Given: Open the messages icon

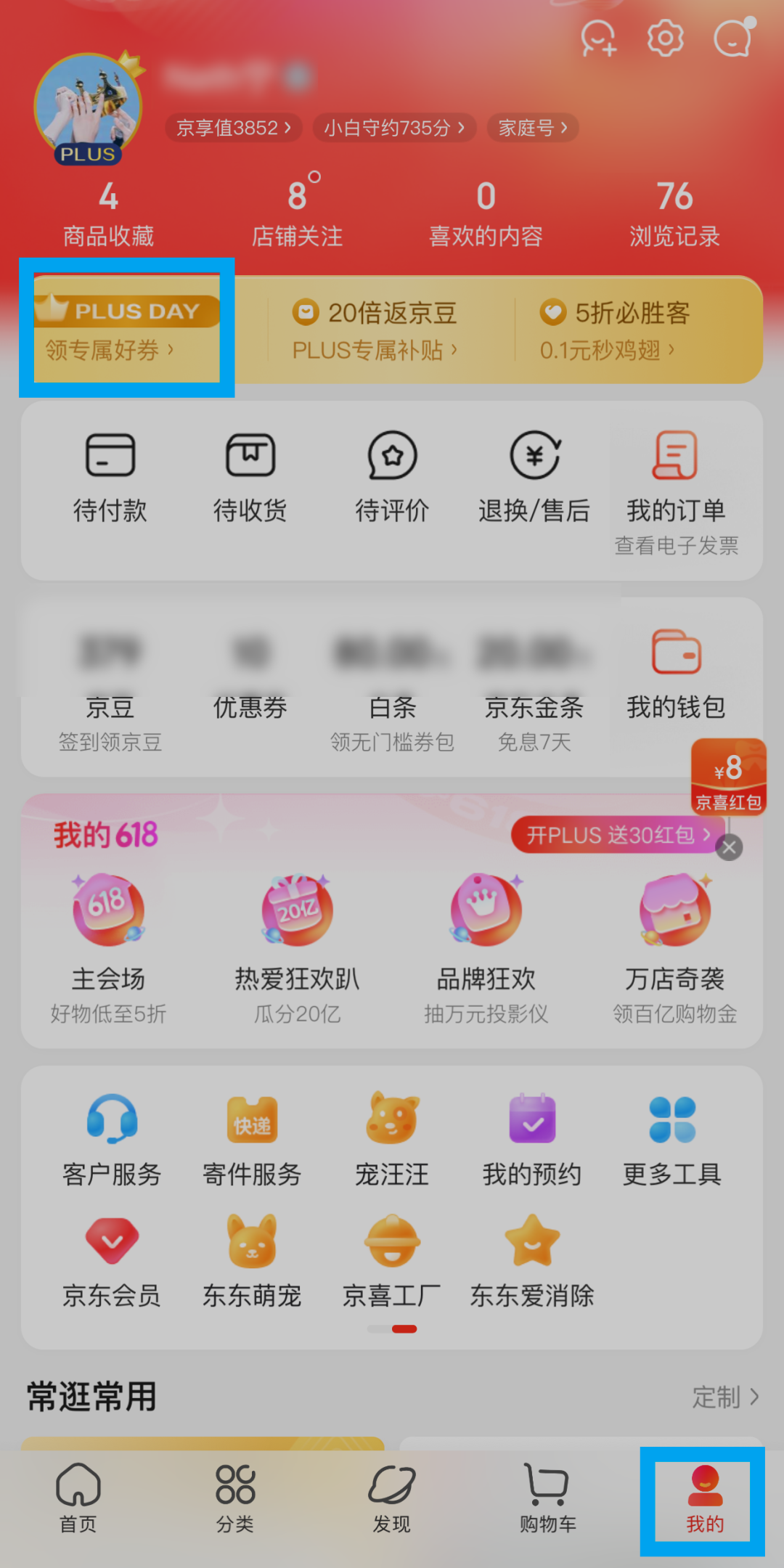Looking at the screenshot, I should tap(733, 38).
